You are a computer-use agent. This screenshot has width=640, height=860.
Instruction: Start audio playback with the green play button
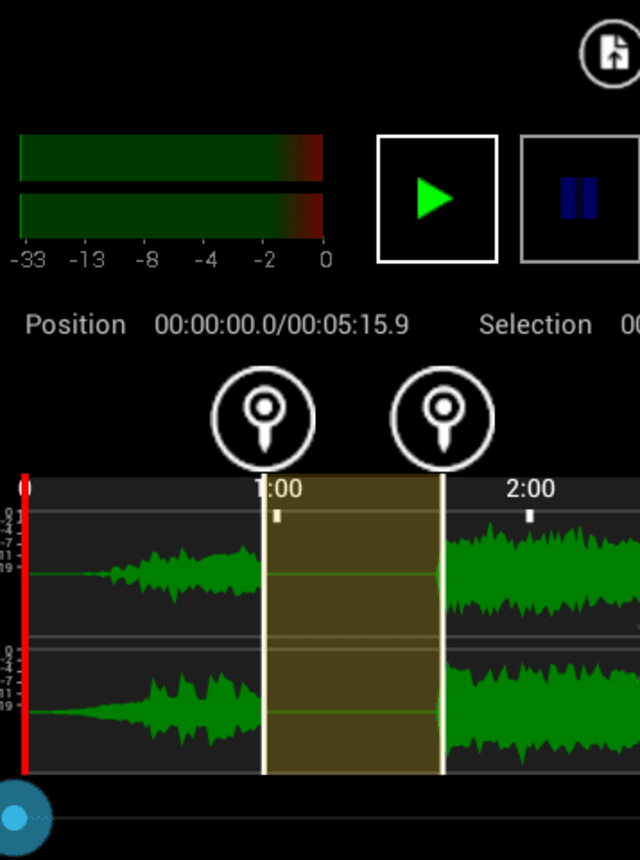tap(437, 199)
